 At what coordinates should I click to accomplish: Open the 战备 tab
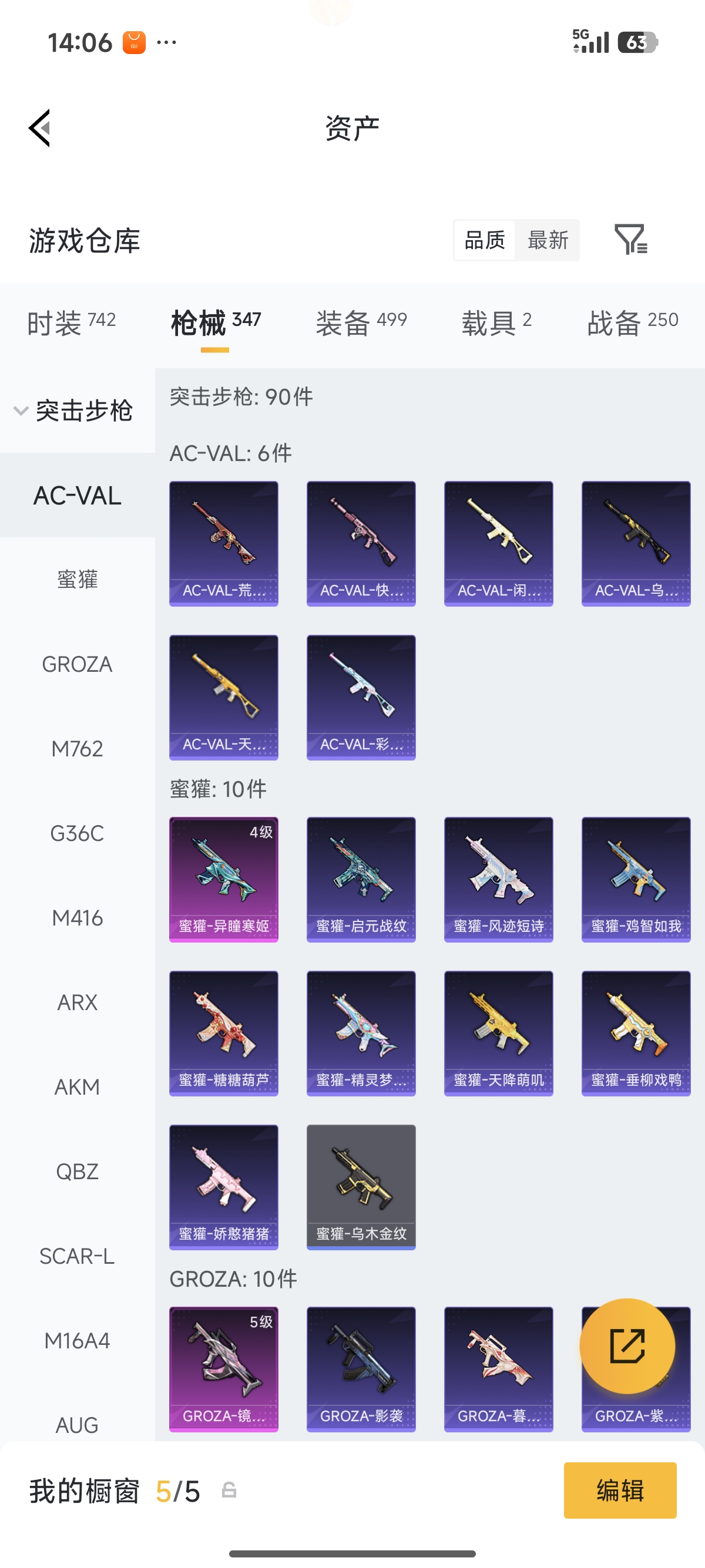[633, 322]
